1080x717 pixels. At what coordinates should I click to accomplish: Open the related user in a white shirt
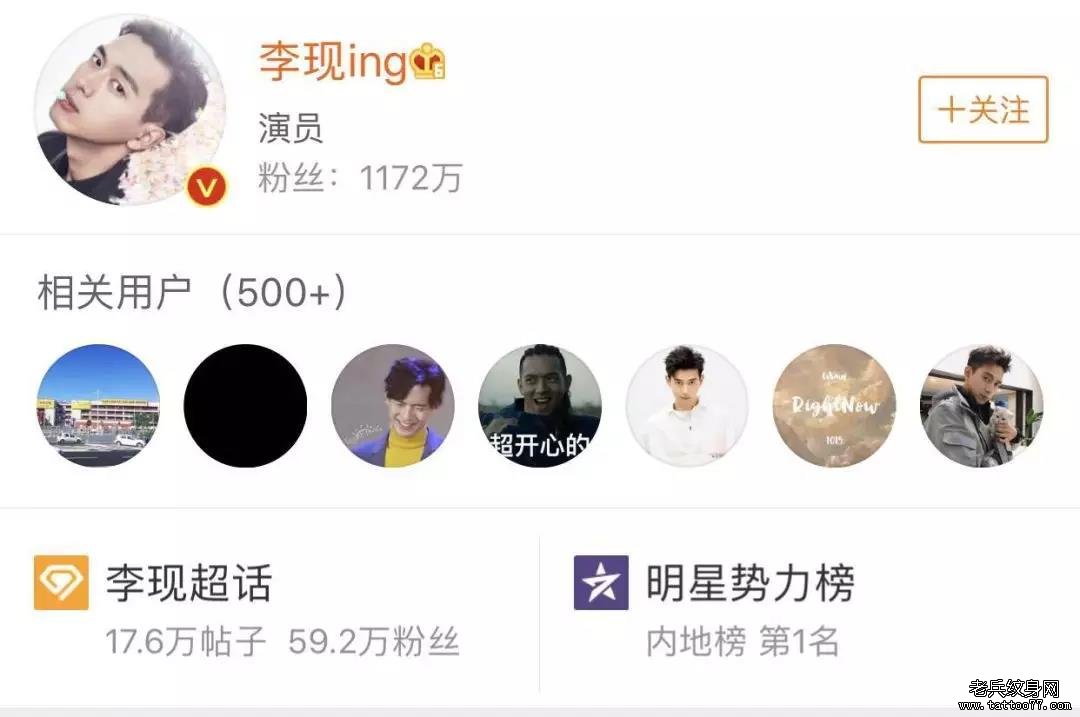pyautogui.click(x=687, y=406)
